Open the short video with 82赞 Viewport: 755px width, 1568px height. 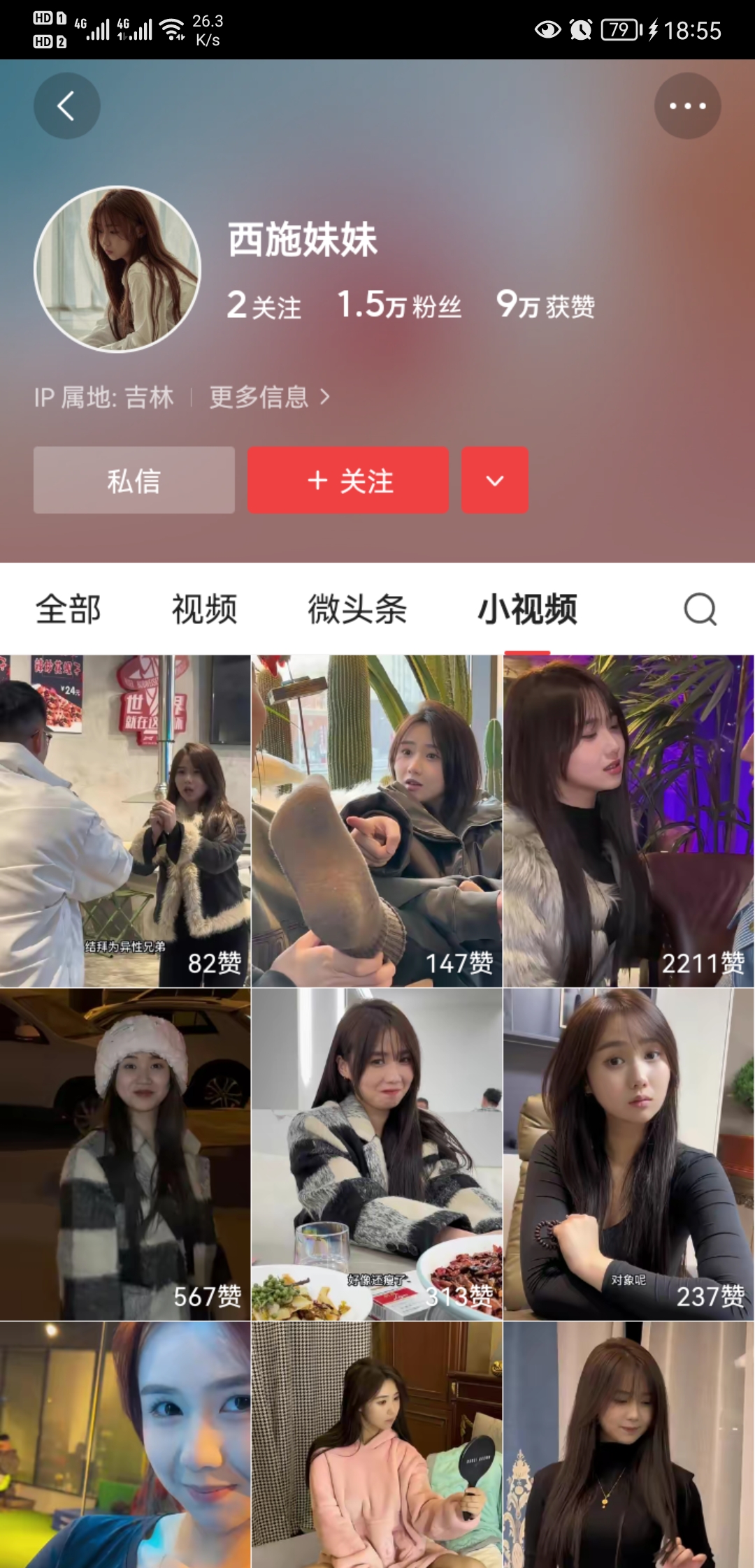[125, 820]
